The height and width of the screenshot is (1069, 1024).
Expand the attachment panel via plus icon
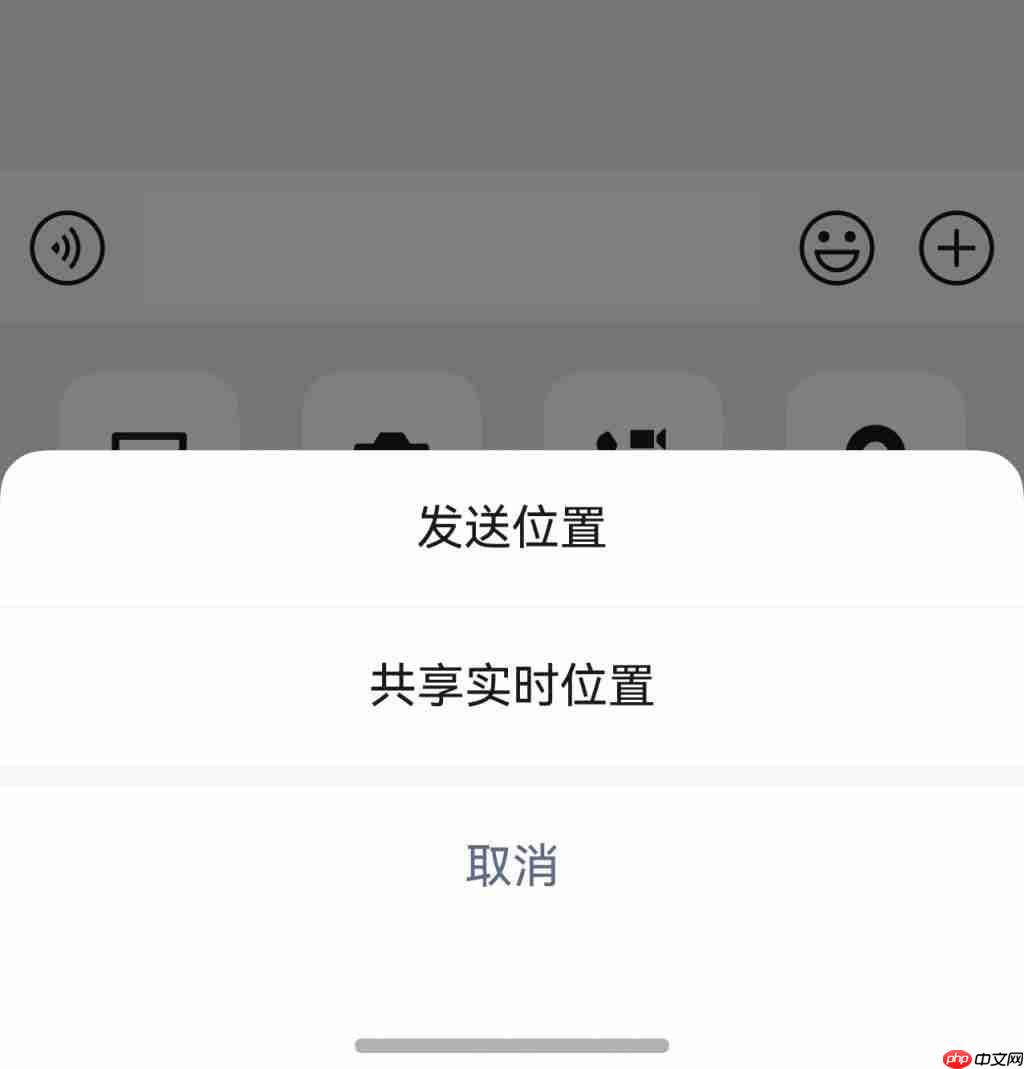pyautogui.click(x=955, y=248)
